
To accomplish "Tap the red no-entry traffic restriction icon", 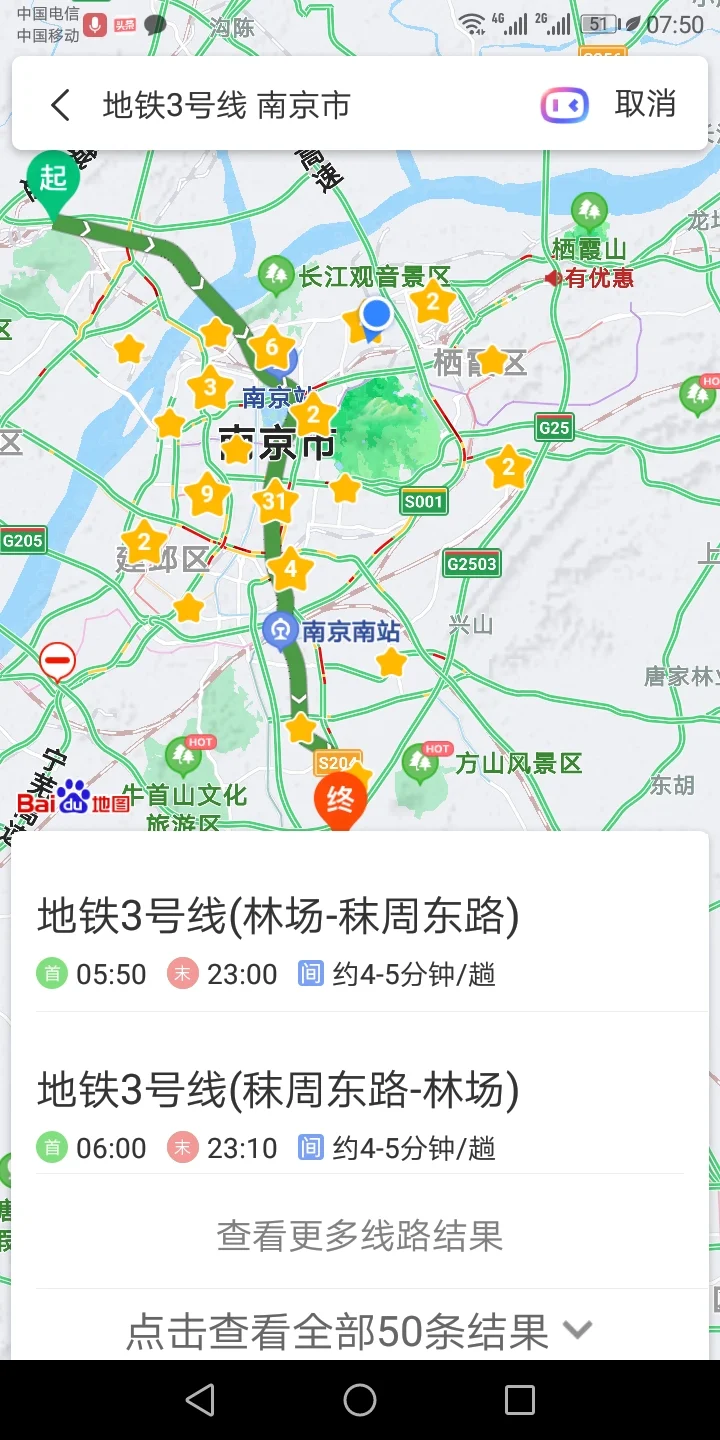I will point(57,660).
